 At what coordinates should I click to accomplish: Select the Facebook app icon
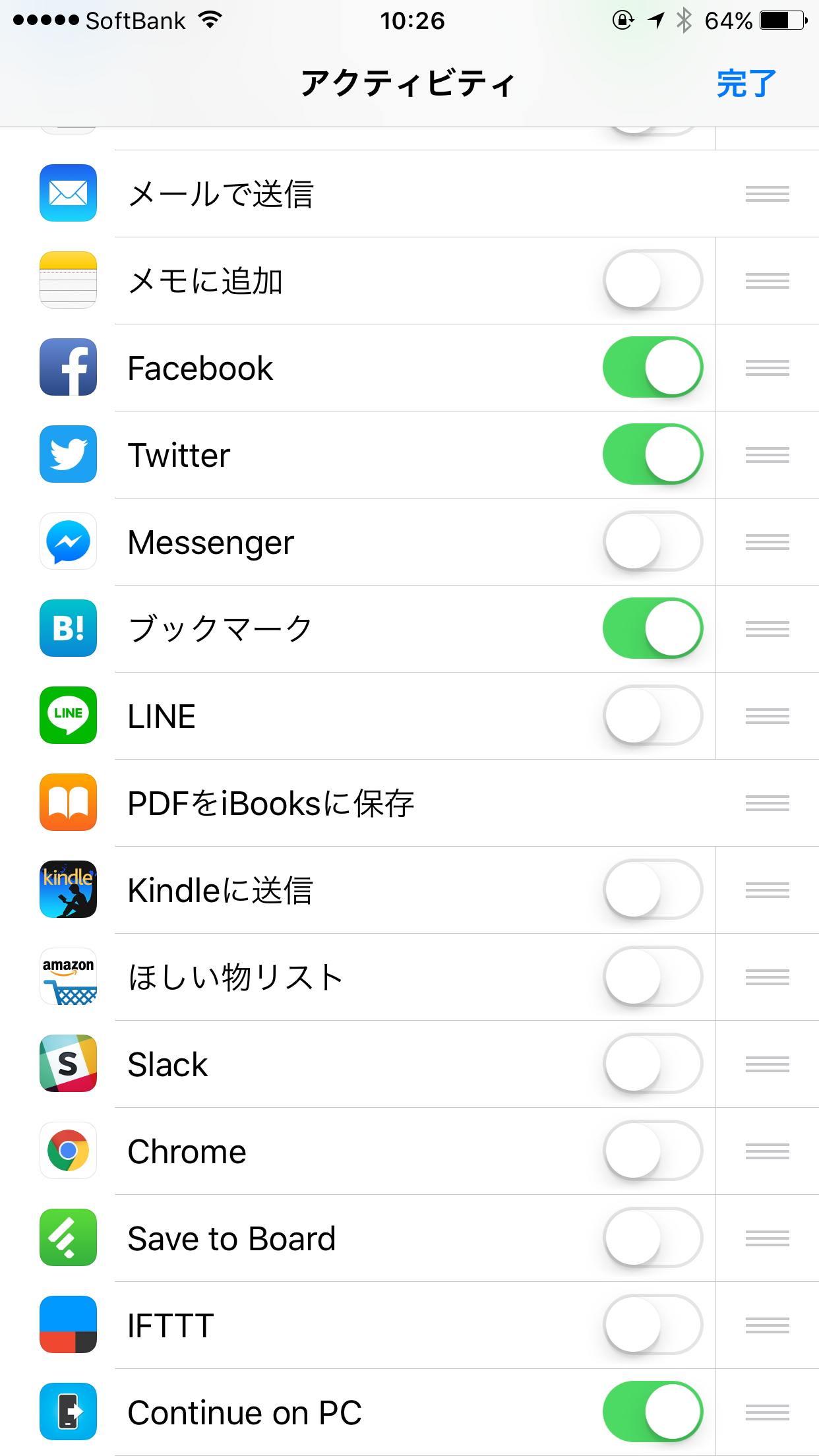click(x=68, y=368)
